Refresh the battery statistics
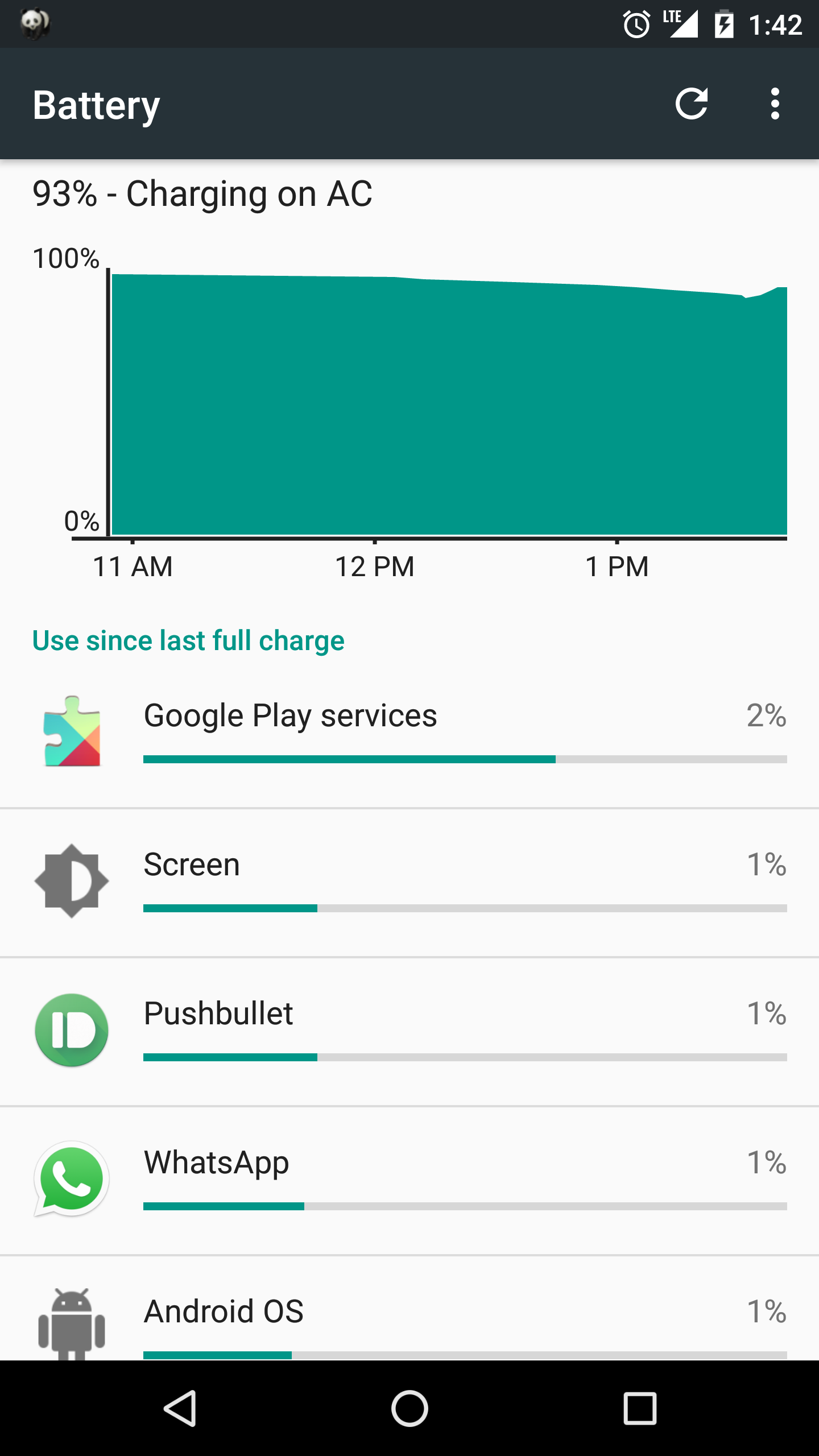The image size is (819, 1456). 691,104
